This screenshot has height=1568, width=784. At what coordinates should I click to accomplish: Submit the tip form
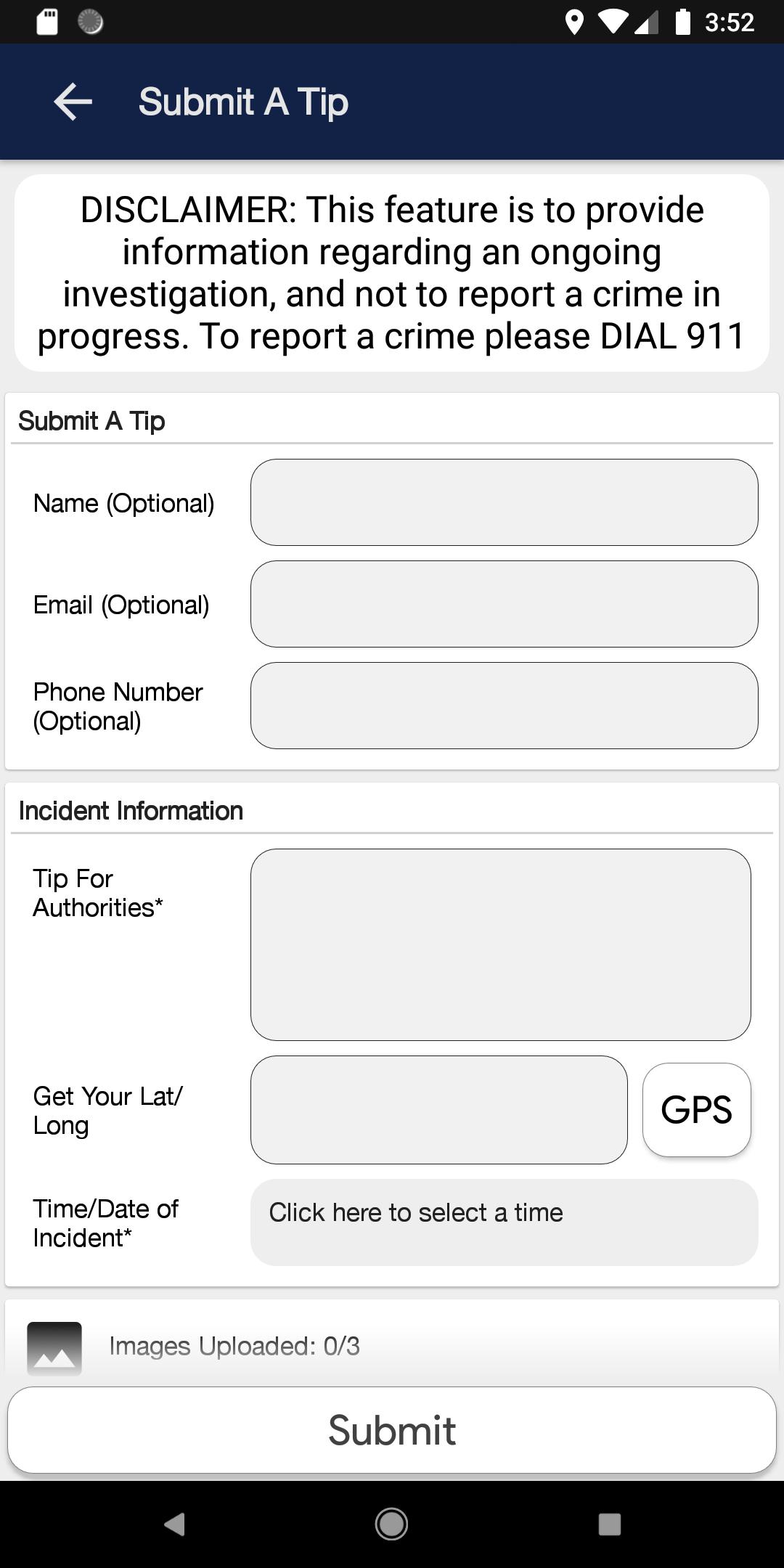click(392, 1430)
